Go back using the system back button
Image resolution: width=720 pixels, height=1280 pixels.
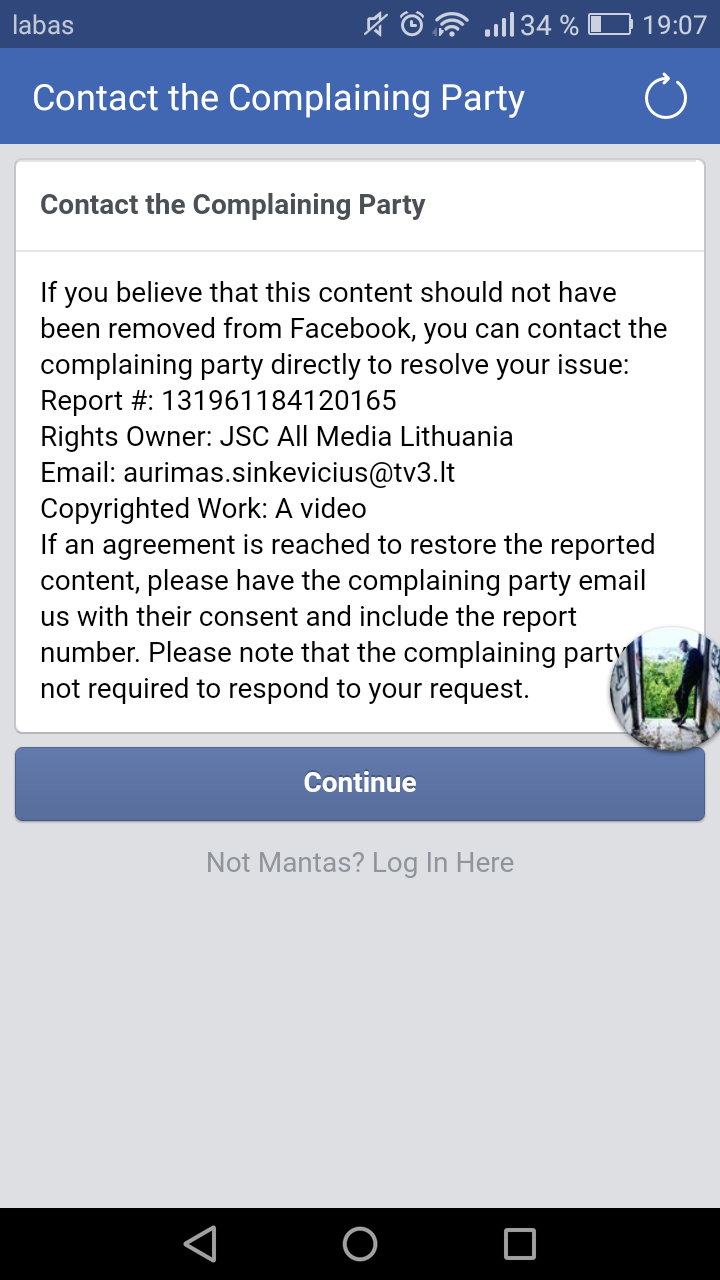[200, 1244]
